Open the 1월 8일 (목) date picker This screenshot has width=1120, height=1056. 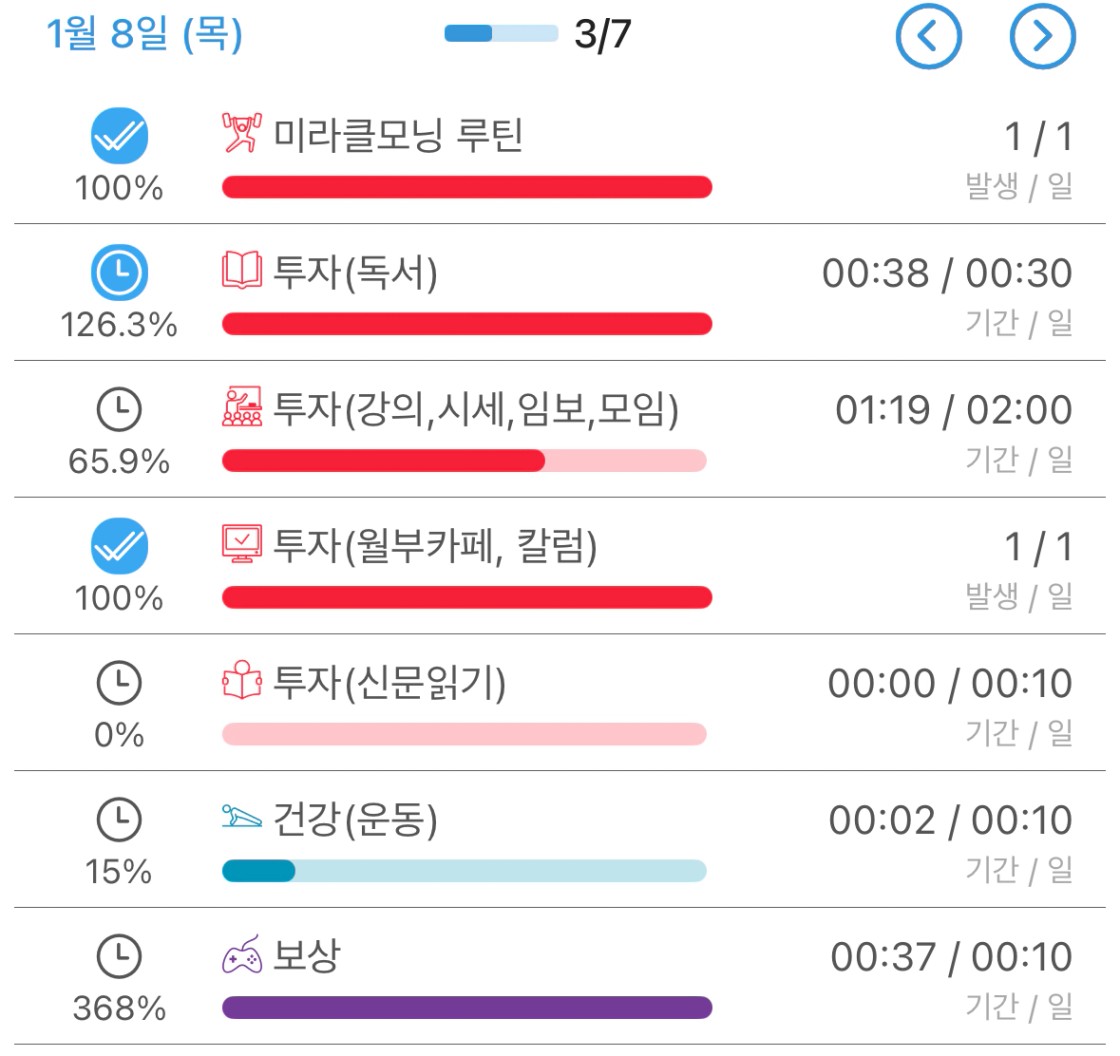point(144,36)
